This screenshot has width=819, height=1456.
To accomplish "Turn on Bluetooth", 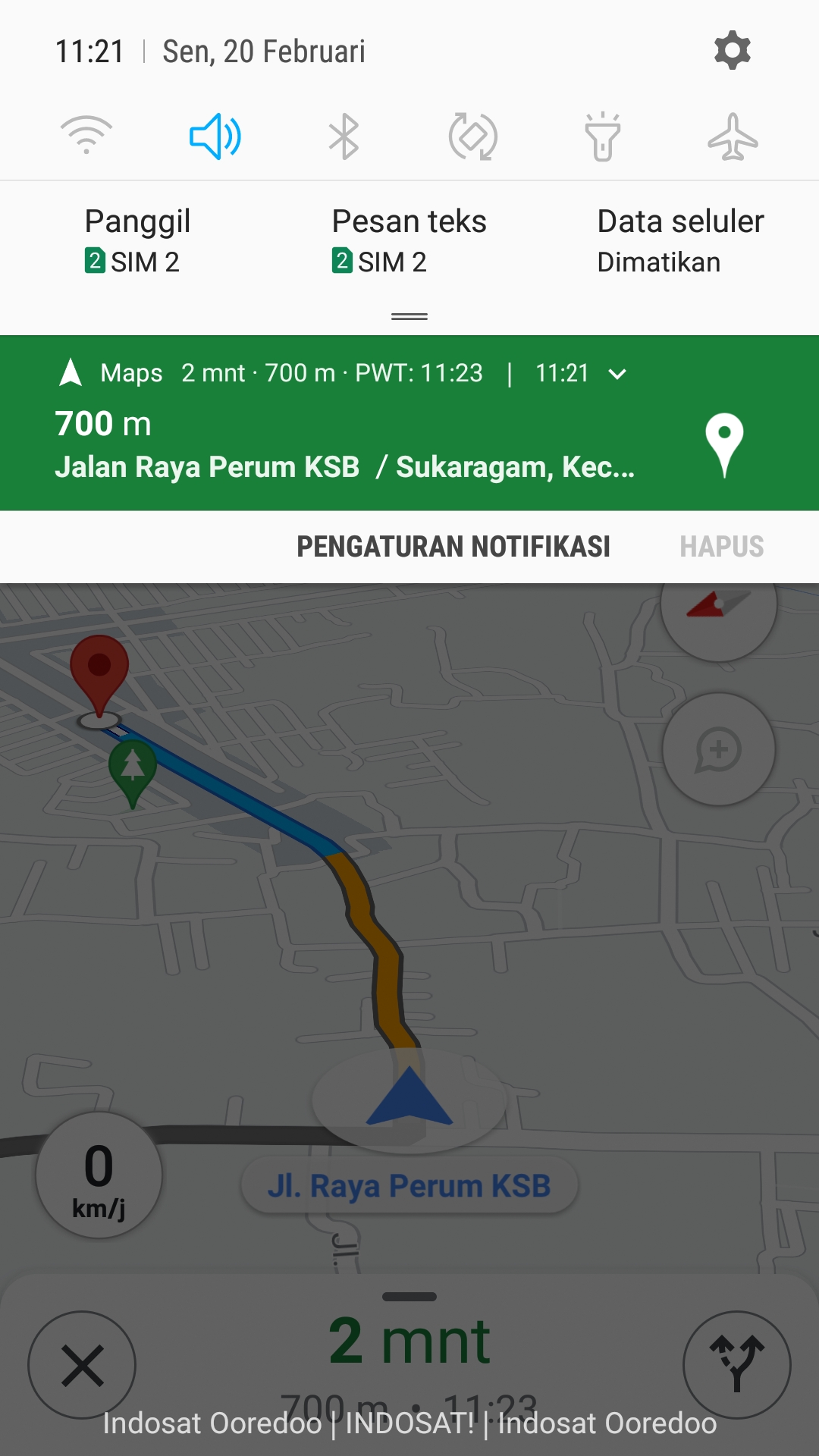I will tap(344, 136).
